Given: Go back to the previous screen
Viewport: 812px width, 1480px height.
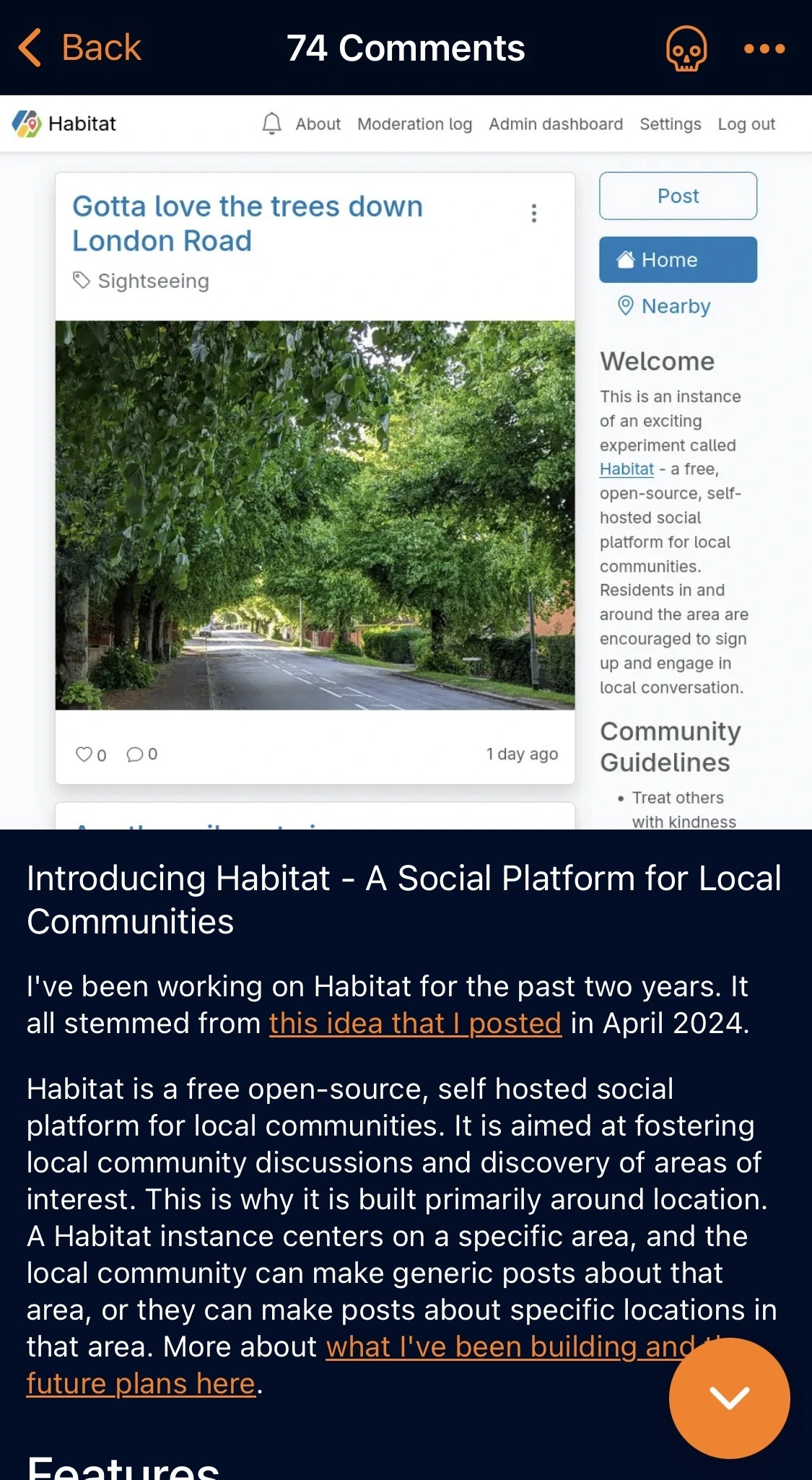Looking at the screenshot, I should coord(79,48).
